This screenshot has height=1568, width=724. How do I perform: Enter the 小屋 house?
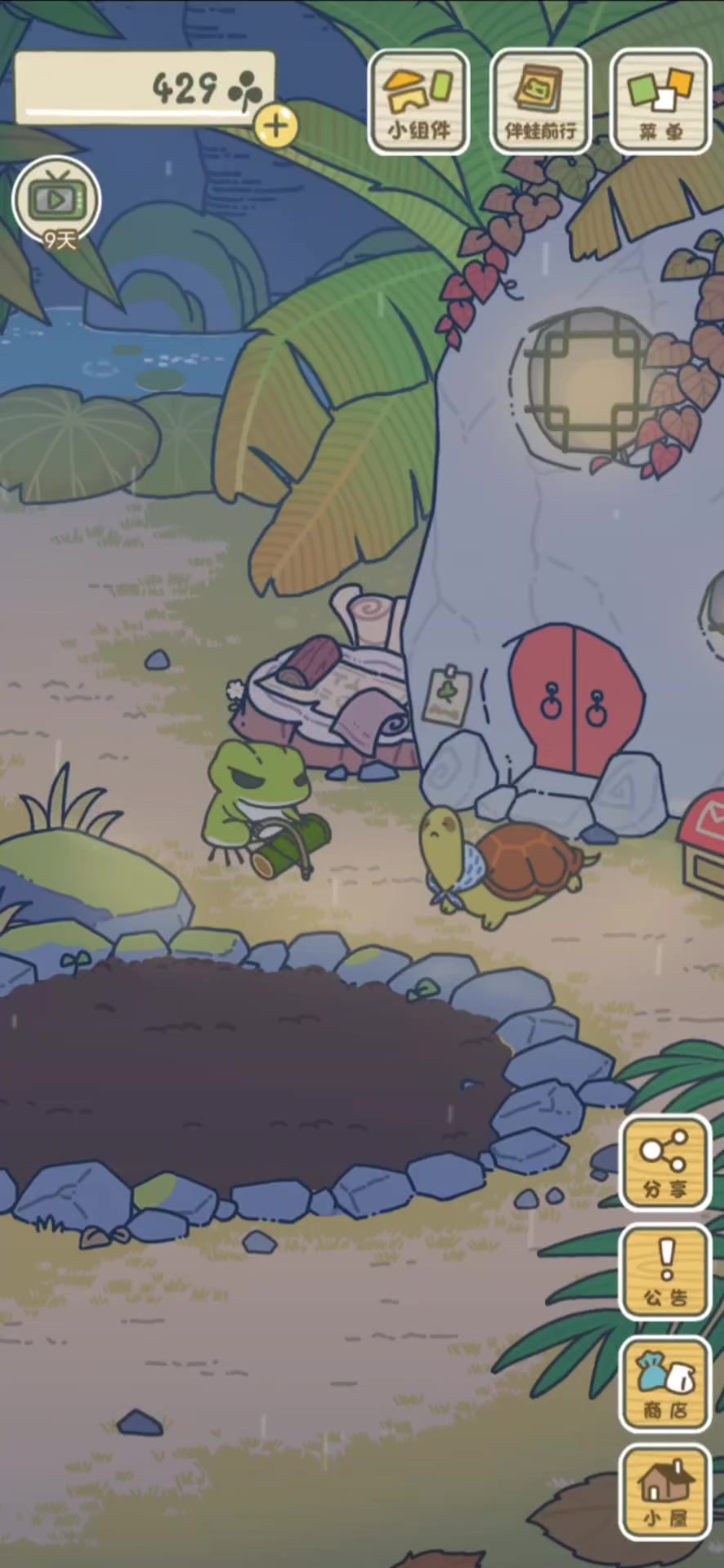point(665,1493)
